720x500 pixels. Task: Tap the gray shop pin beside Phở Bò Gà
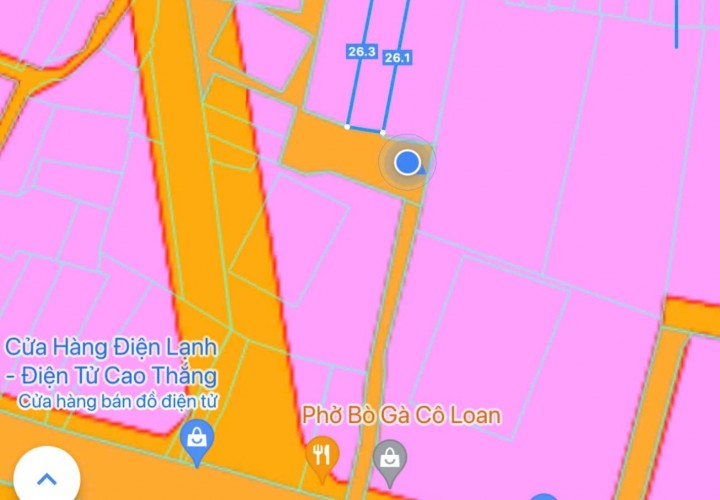pos(389,457)
